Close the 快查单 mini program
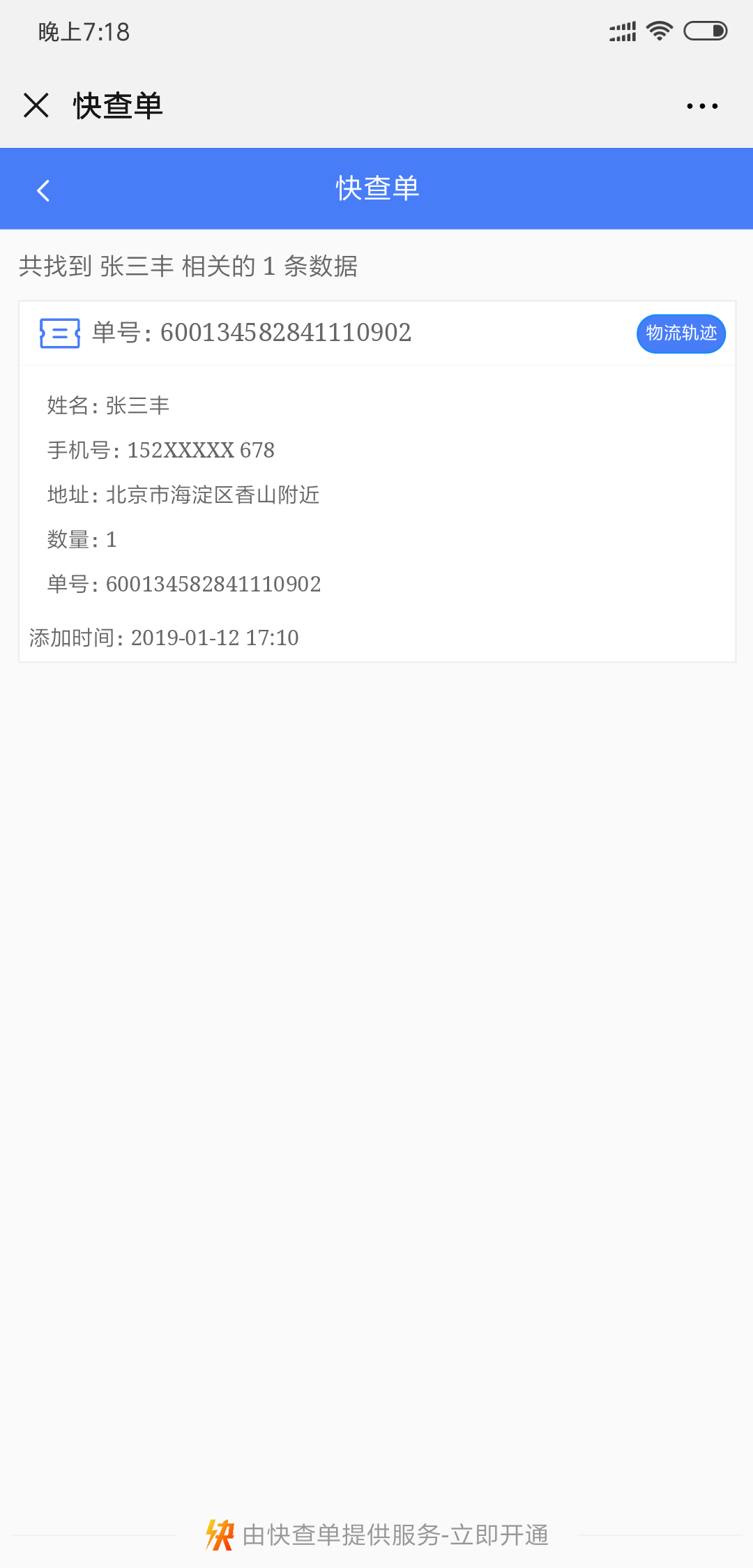This screenshot has height=1568, width=753. pyautogui.click(x=36, y=106)
